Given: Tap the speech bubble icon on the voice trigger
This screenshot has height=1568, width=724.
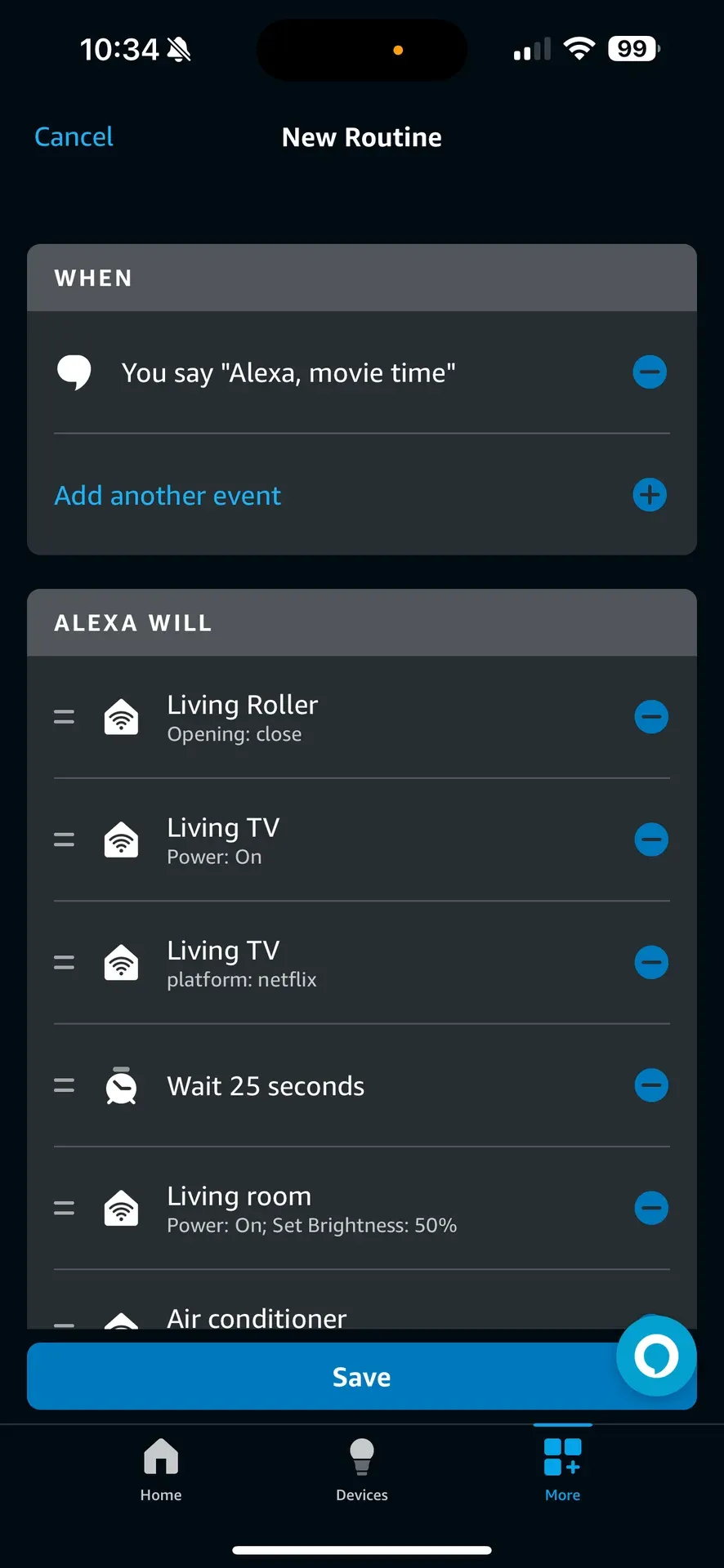Looking at the screenshot, I should [x=74, y=372].
